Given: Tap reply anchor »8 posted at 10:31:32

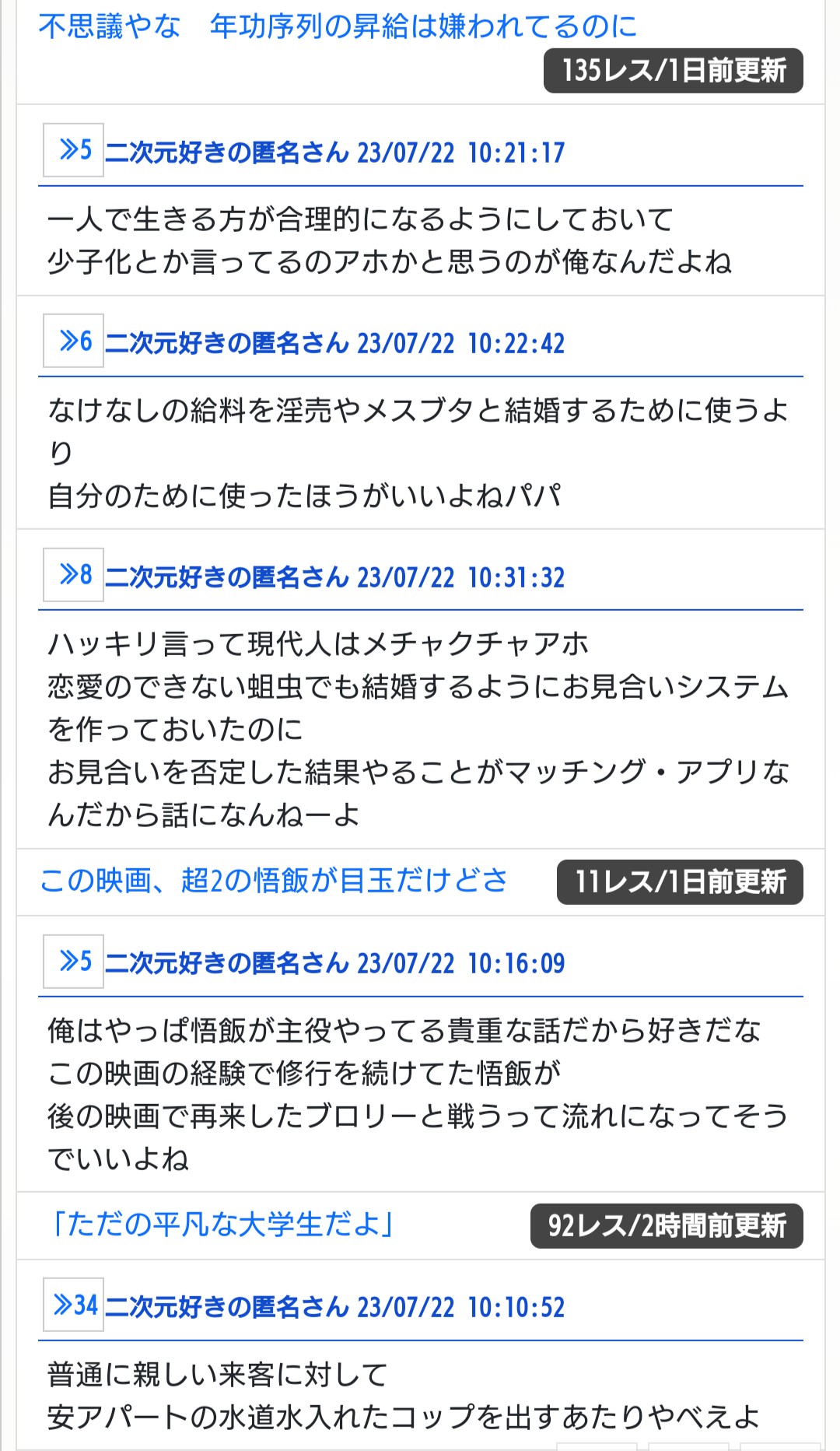Looking at the screenshot, I should 74,575.
